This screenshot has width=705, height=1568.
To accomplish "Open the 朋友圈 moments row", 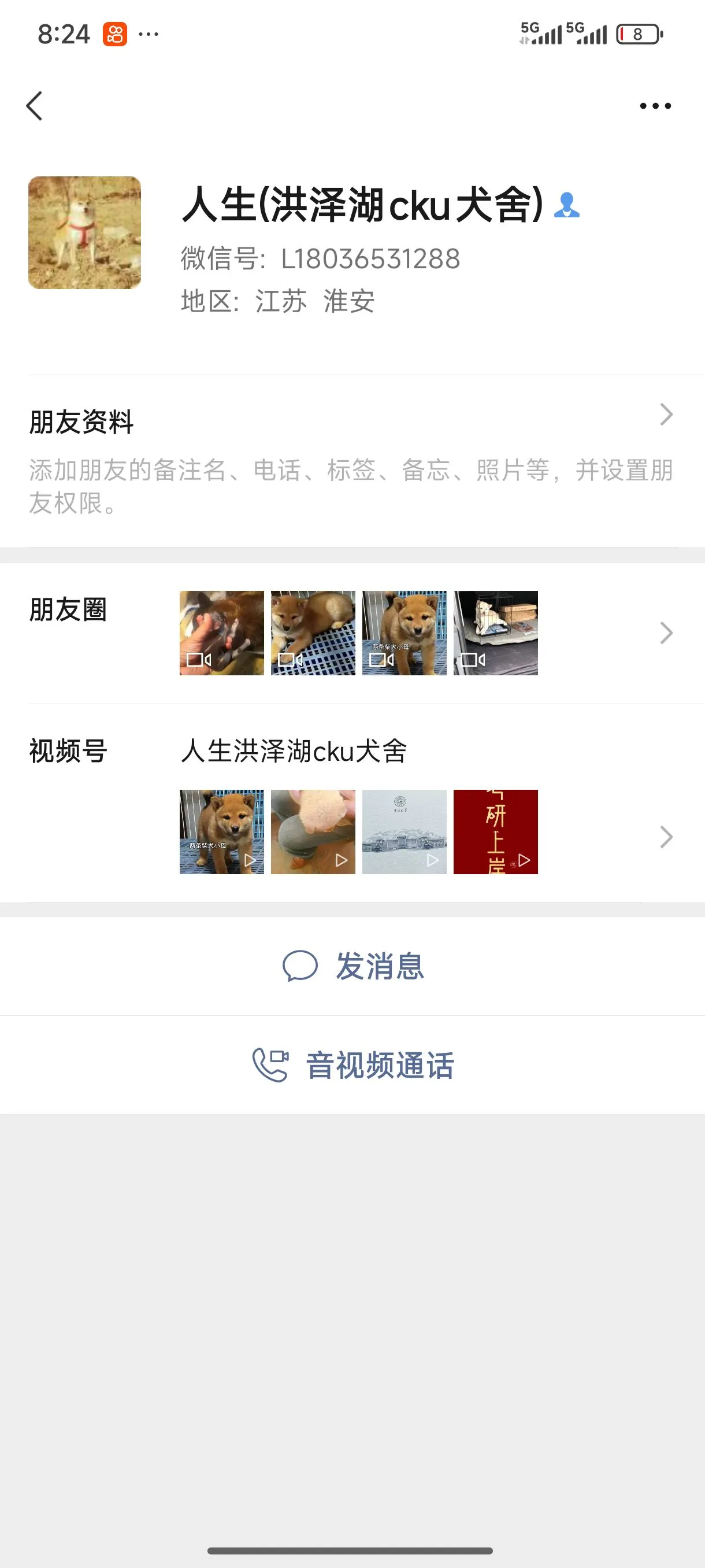I will tap(351, 633).
